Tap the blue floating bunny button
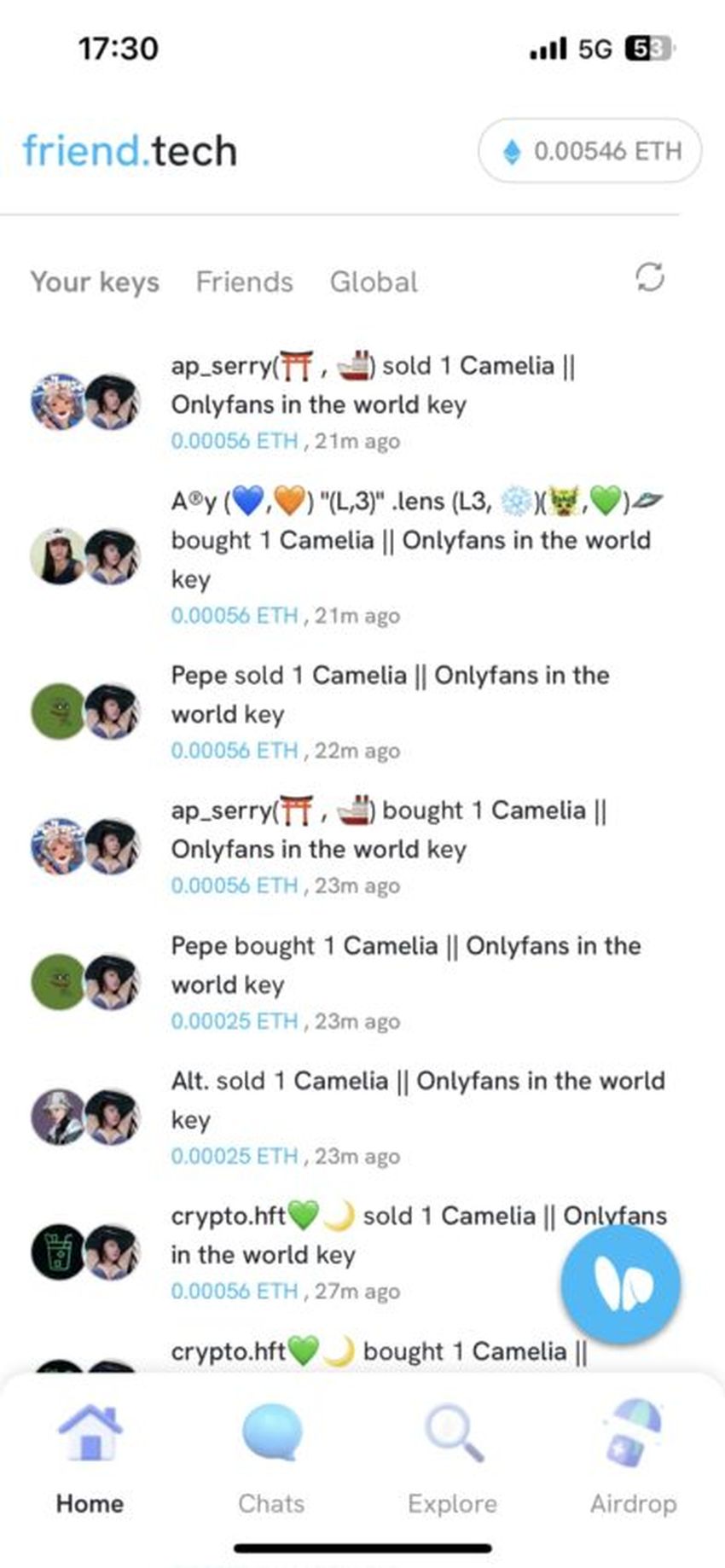 (x=620, y=1284)
